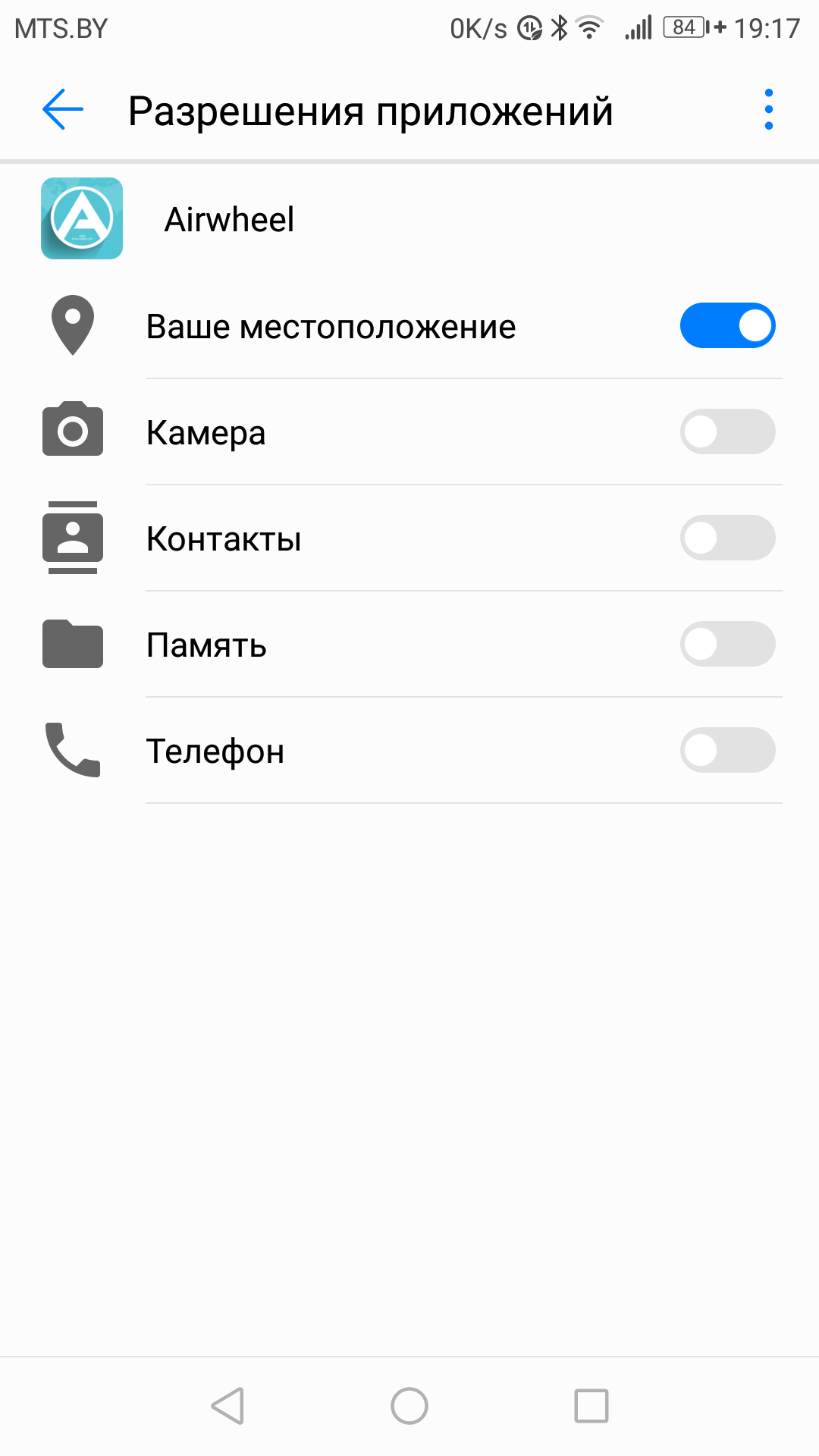The image size is (819, 1456).
Task: Enable the Камера permission switch
Action: point(727,431)
